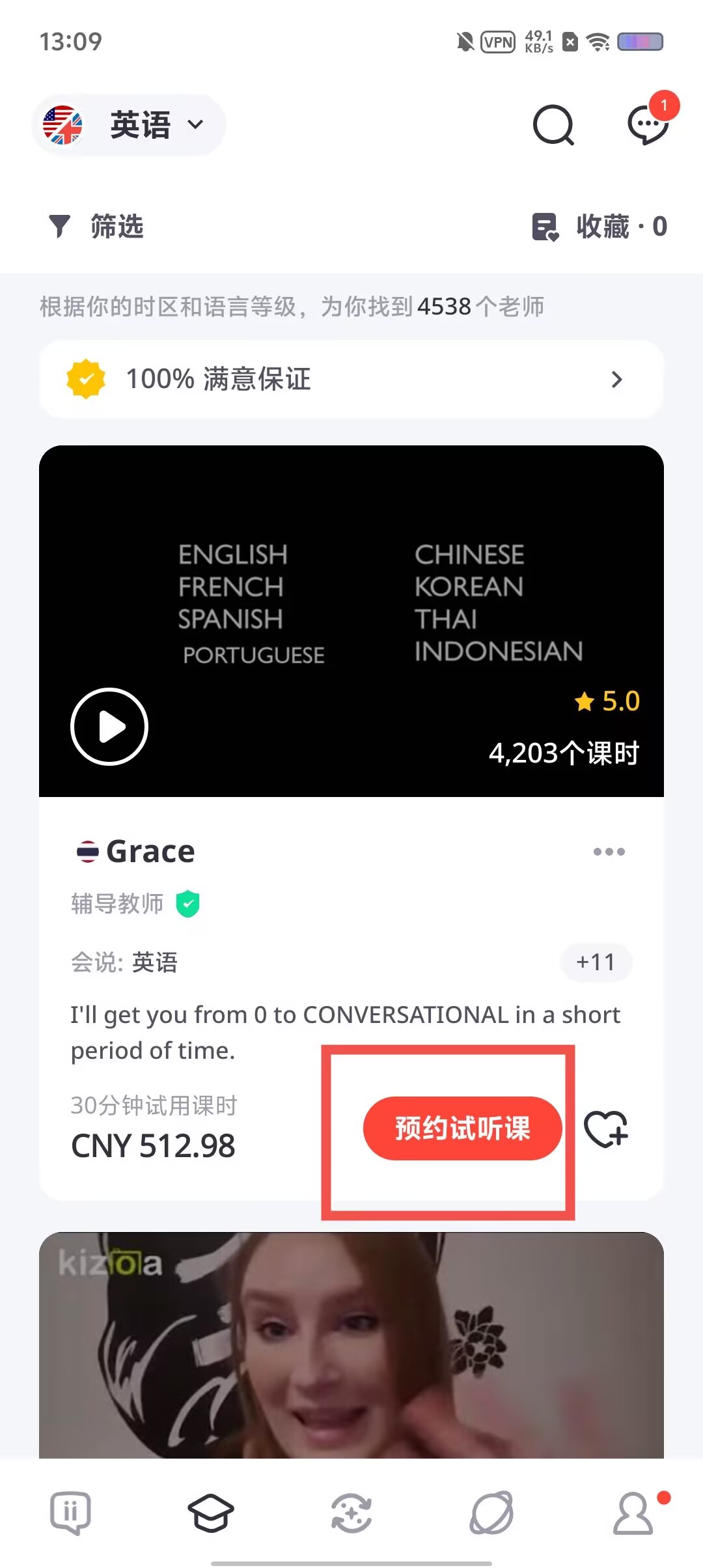The image size is (703, 1568).
Task: Play Grace's intro video
Action: pos(109,726)
